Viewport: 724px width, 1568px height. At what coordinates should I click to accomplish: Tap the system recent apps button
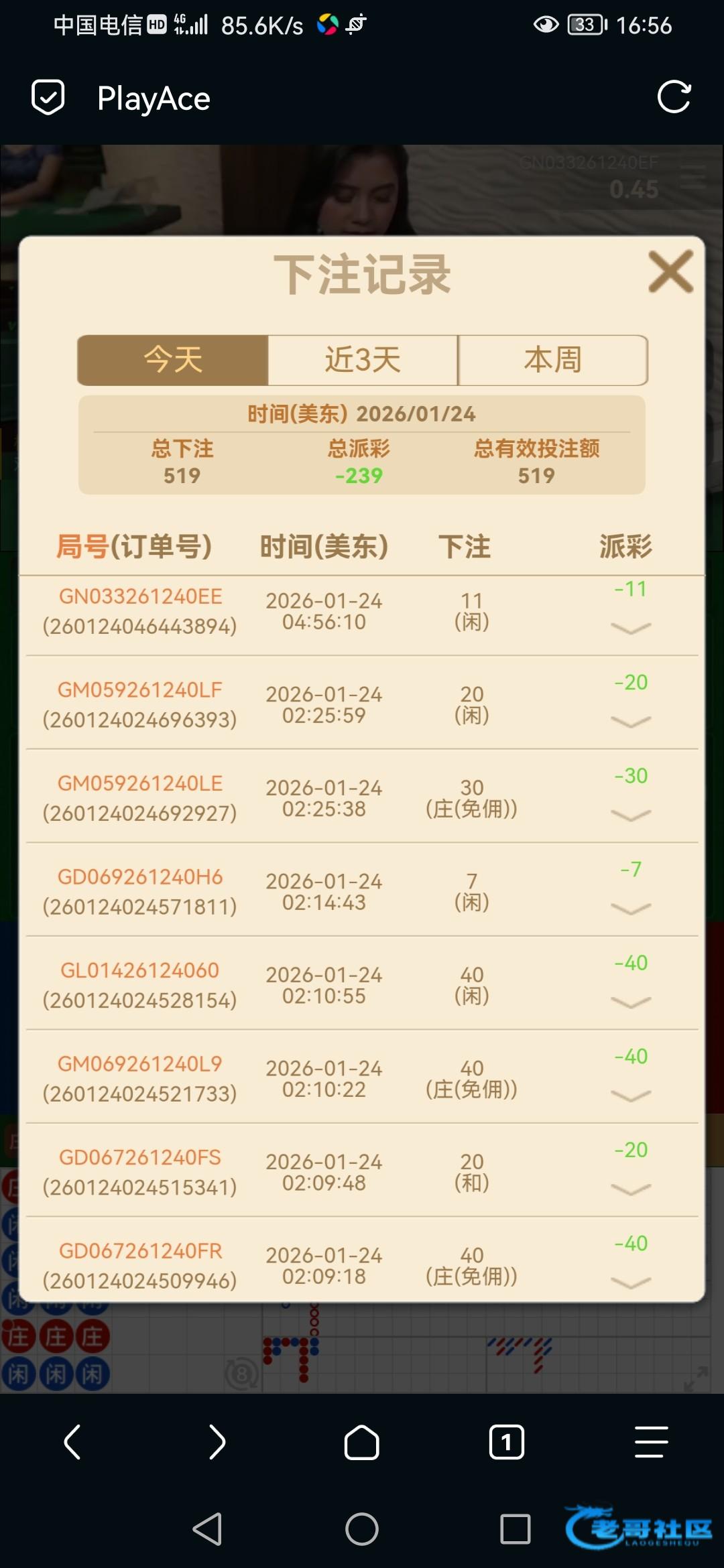coord(516,1529)
